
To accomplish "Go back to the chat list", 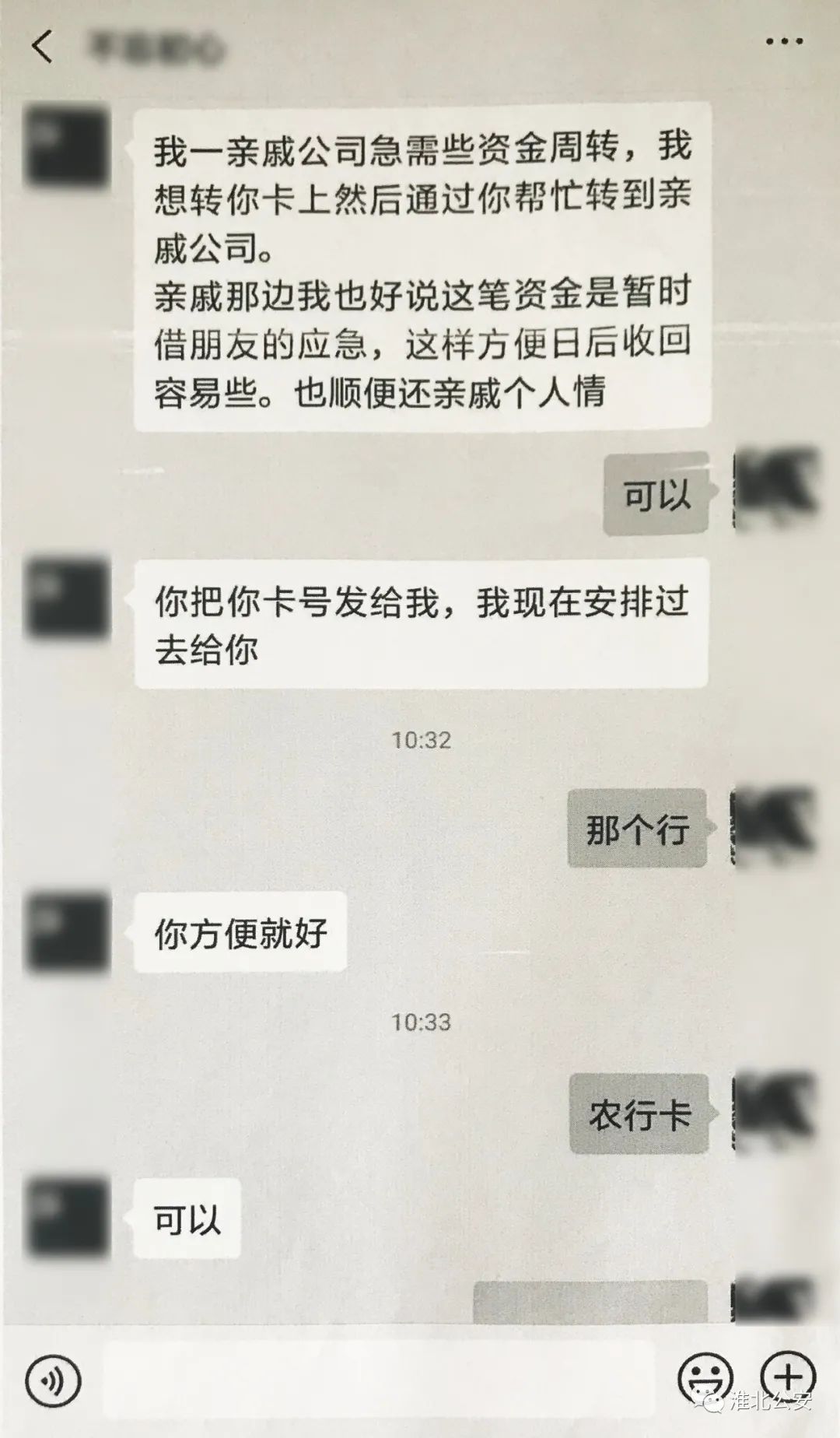I will tap(43, 47).
